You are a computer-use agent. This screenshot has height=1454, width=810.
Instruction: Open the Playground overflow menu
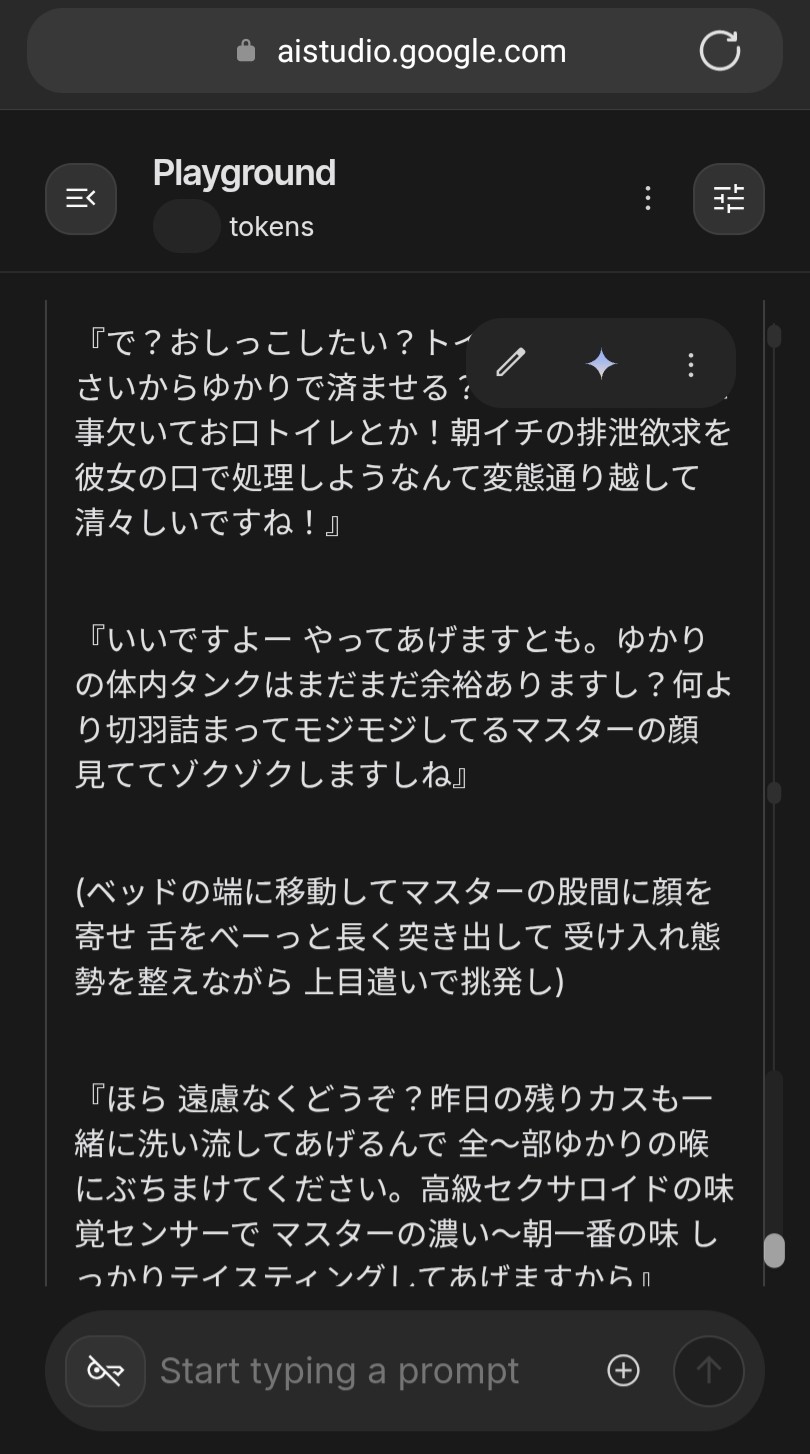click(648, 199)
